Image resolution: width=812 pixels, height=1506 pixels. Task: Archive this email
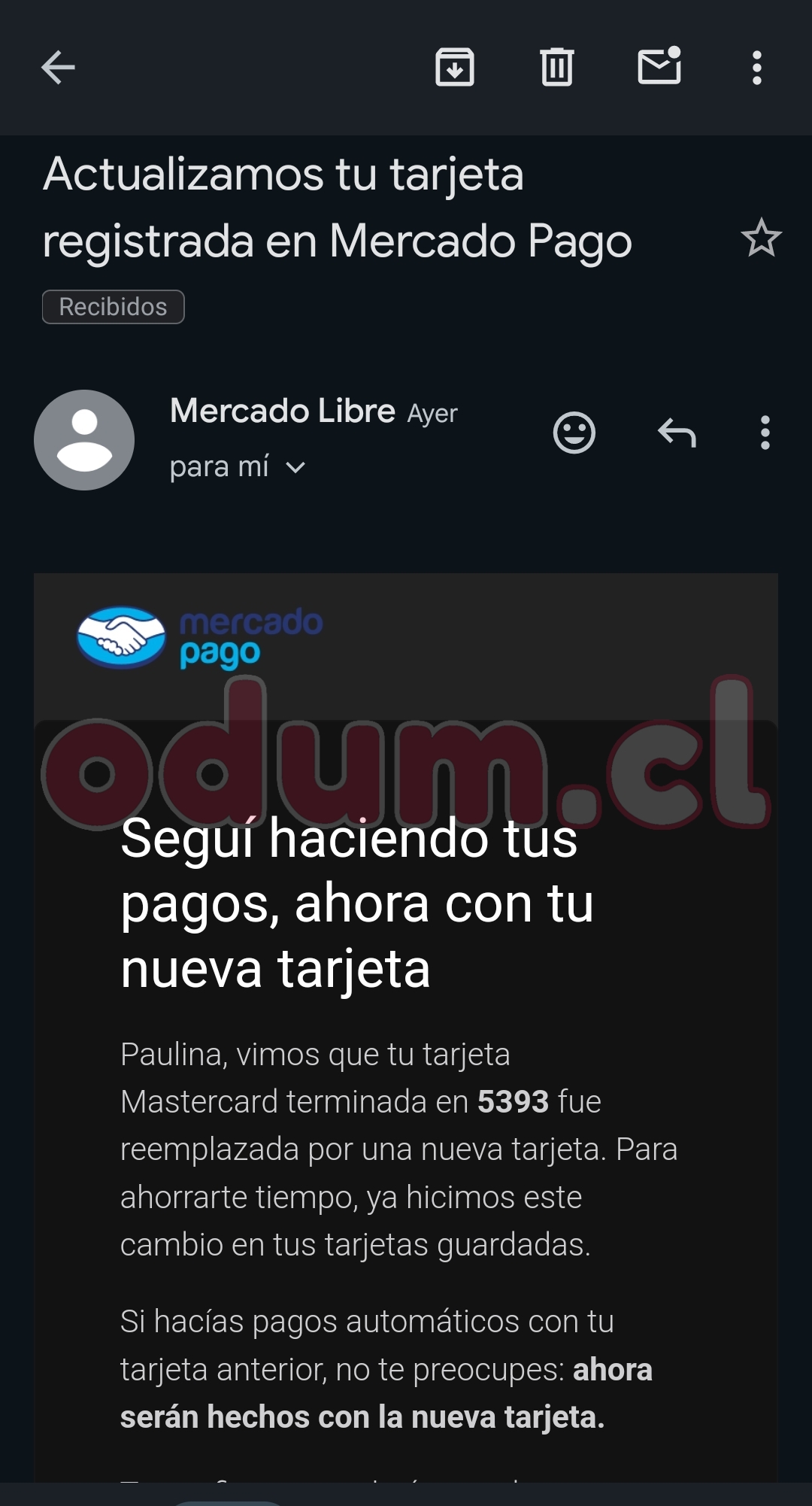click(455, 68)
